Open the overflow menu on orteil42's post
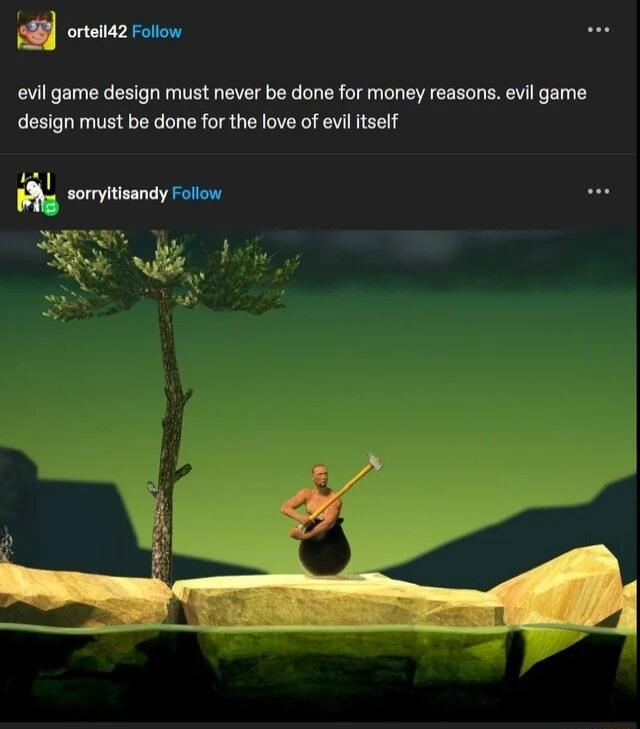The image size is (640, 729). [x=598, y=30]
